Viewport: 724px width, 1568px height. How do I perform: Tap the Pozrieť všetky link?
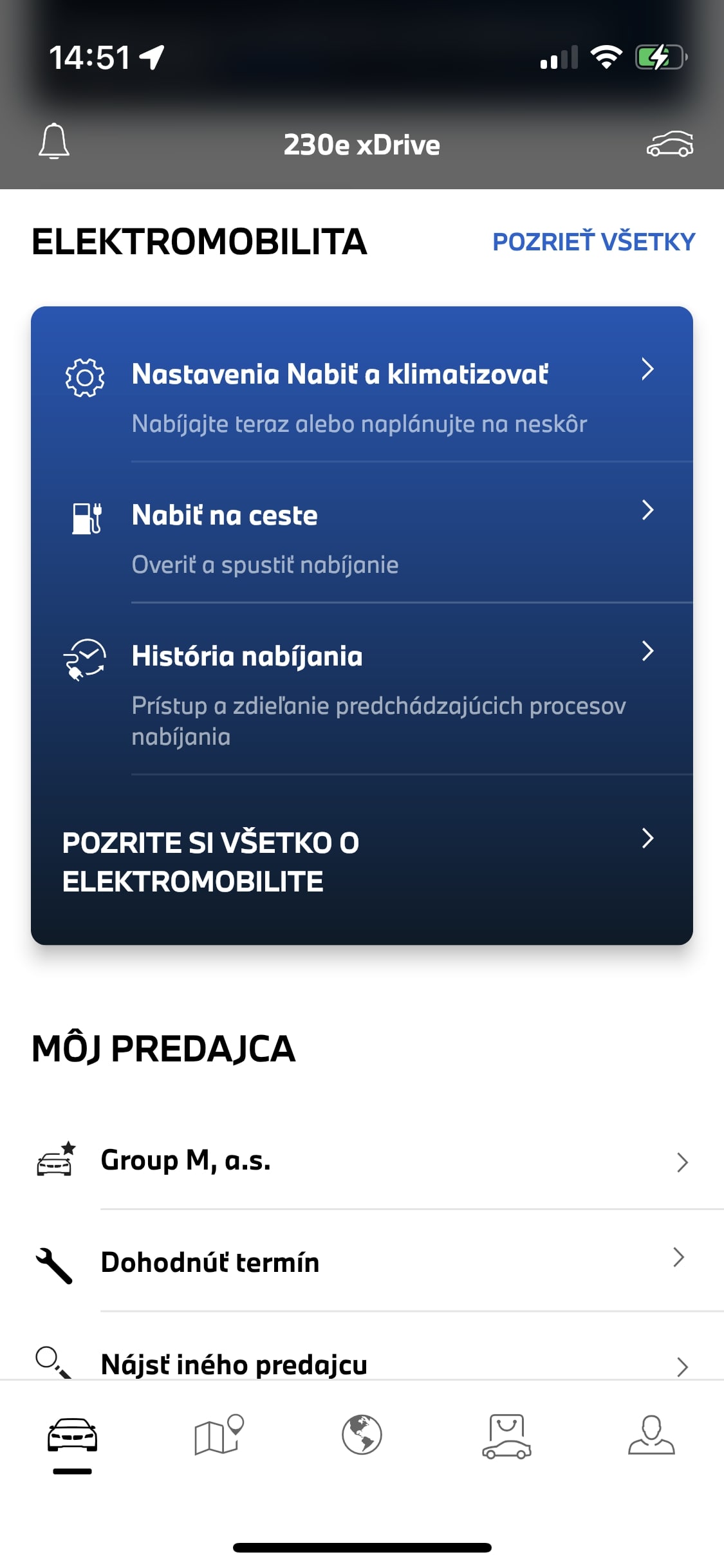593,242
